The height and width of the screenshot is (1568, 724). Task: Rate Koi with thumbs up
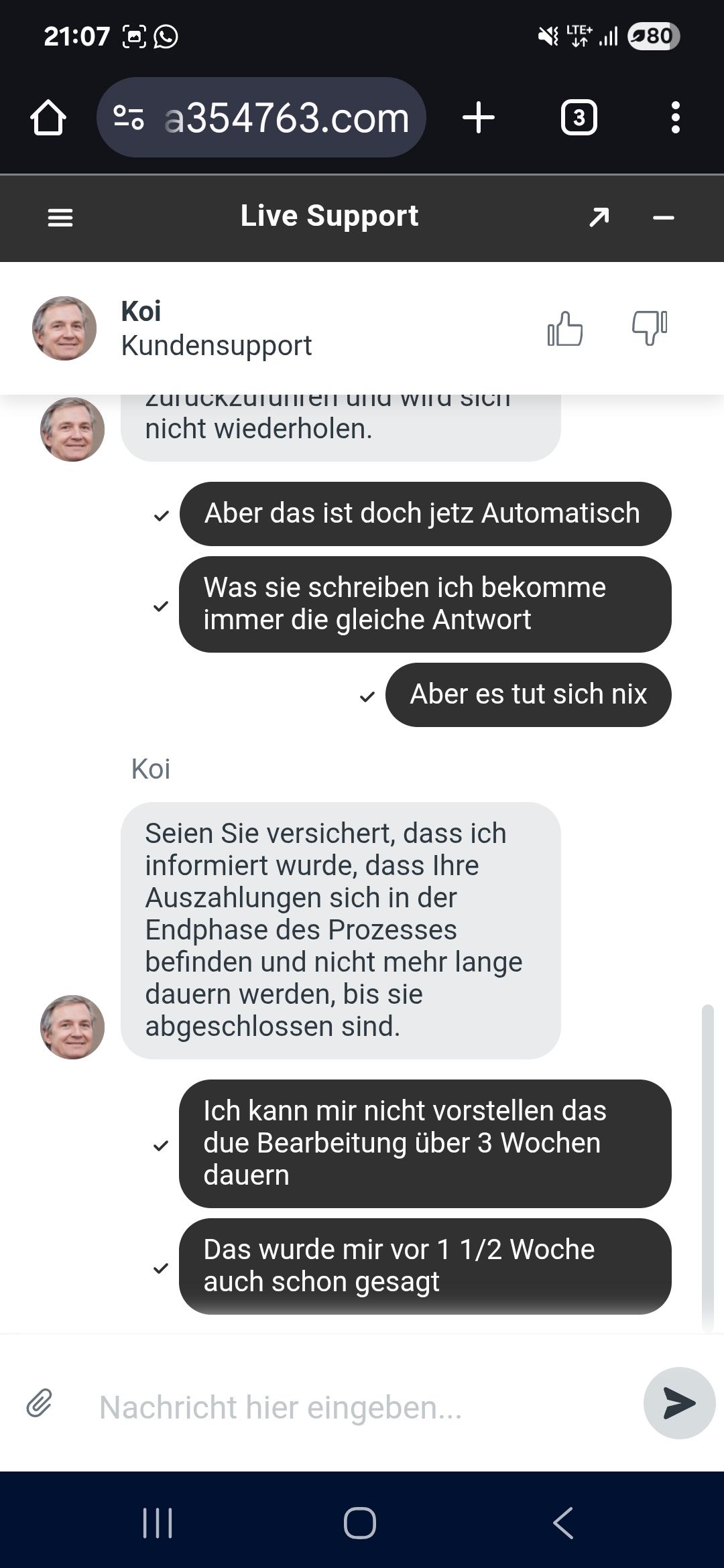click(x=565, y=329)
